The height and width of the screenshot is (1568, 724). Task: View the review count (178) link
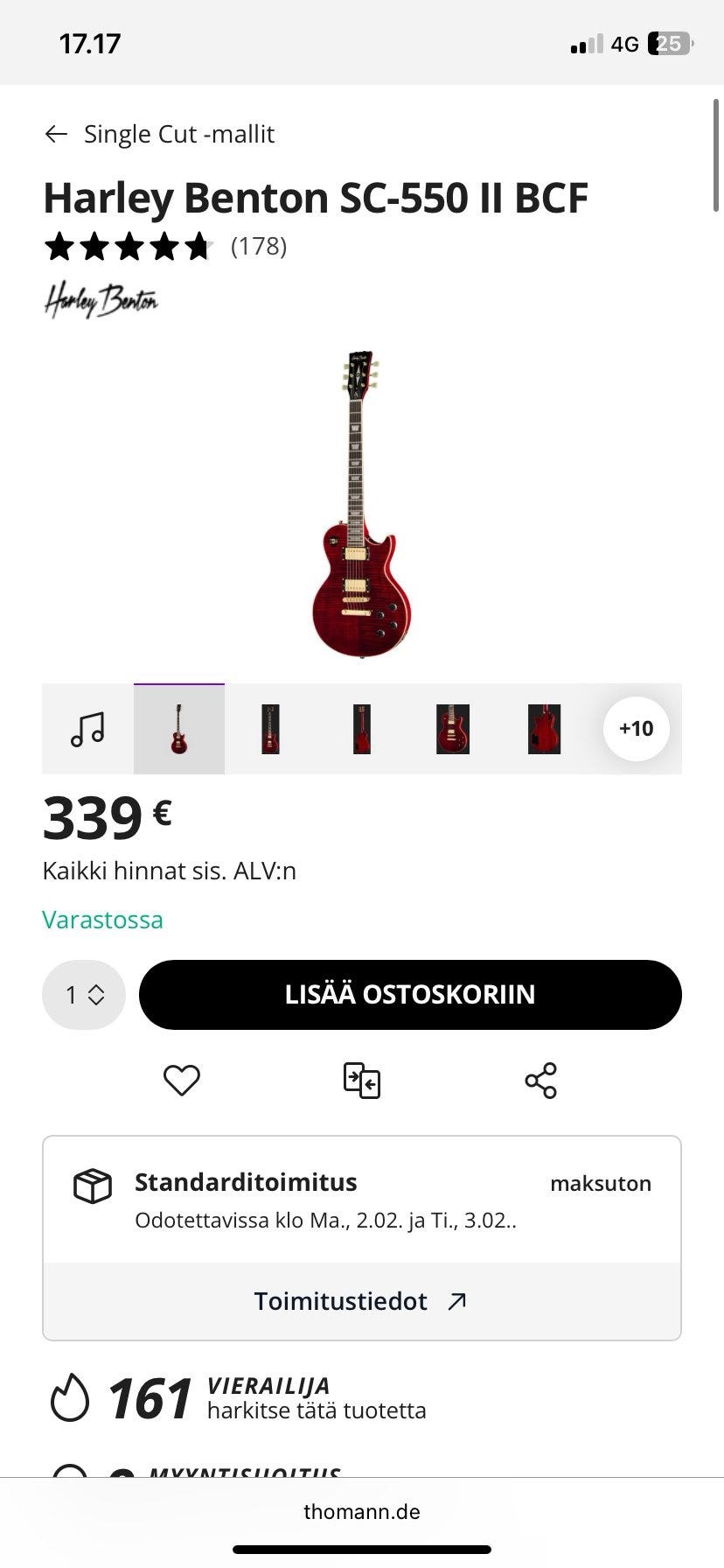tap(258, 247)
